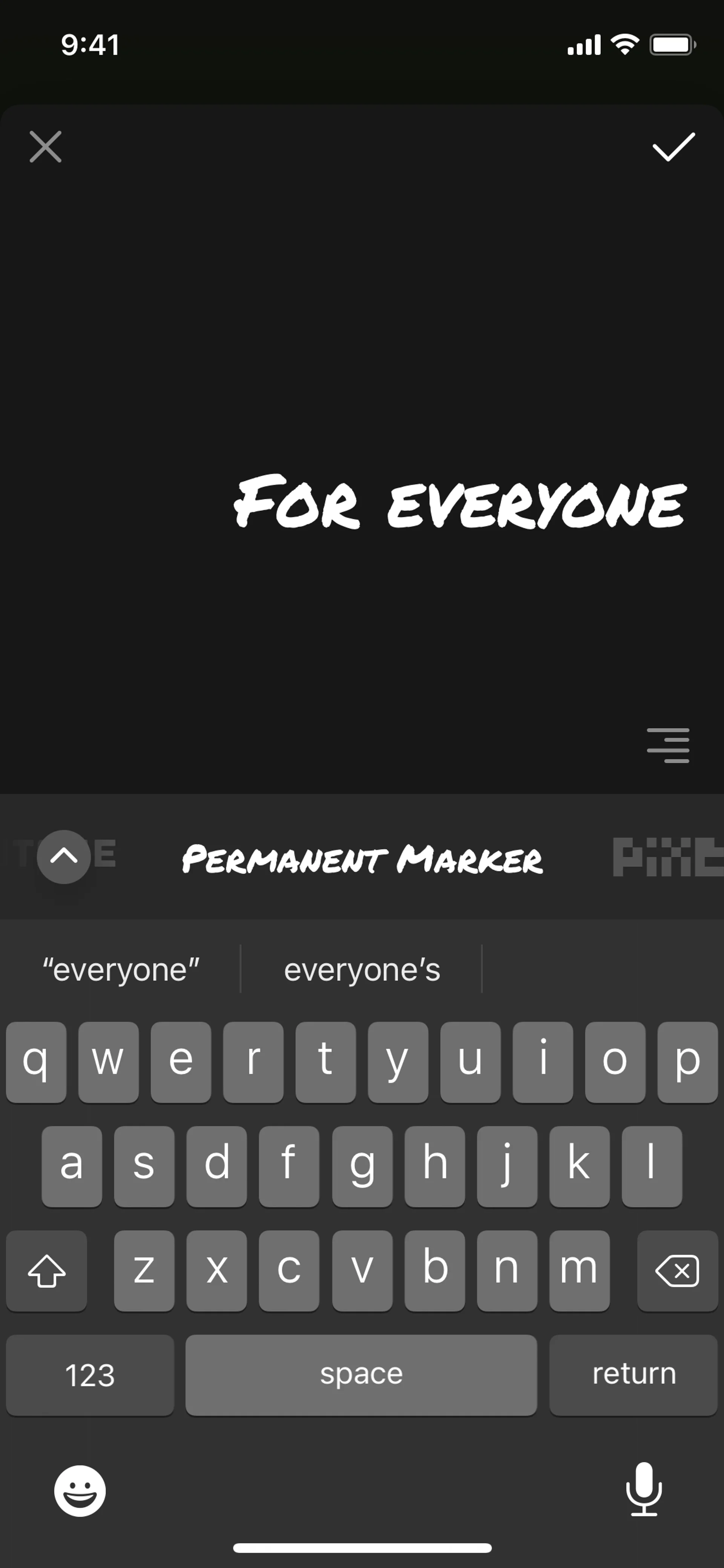Screen dimensions: 724x1568
Task: Open the emoji keyboard
Action: [80, 1491]
